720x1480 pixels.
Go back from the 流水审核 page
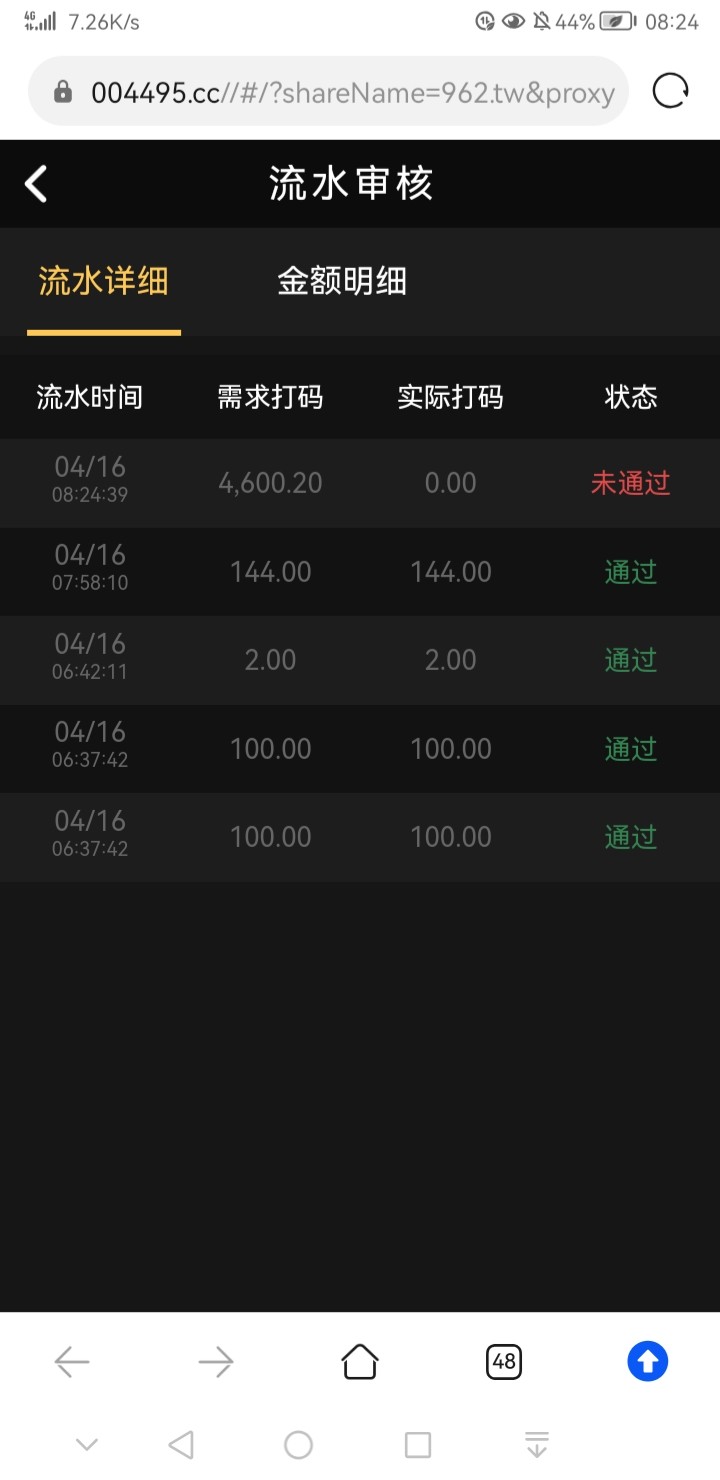coord(36,184)
